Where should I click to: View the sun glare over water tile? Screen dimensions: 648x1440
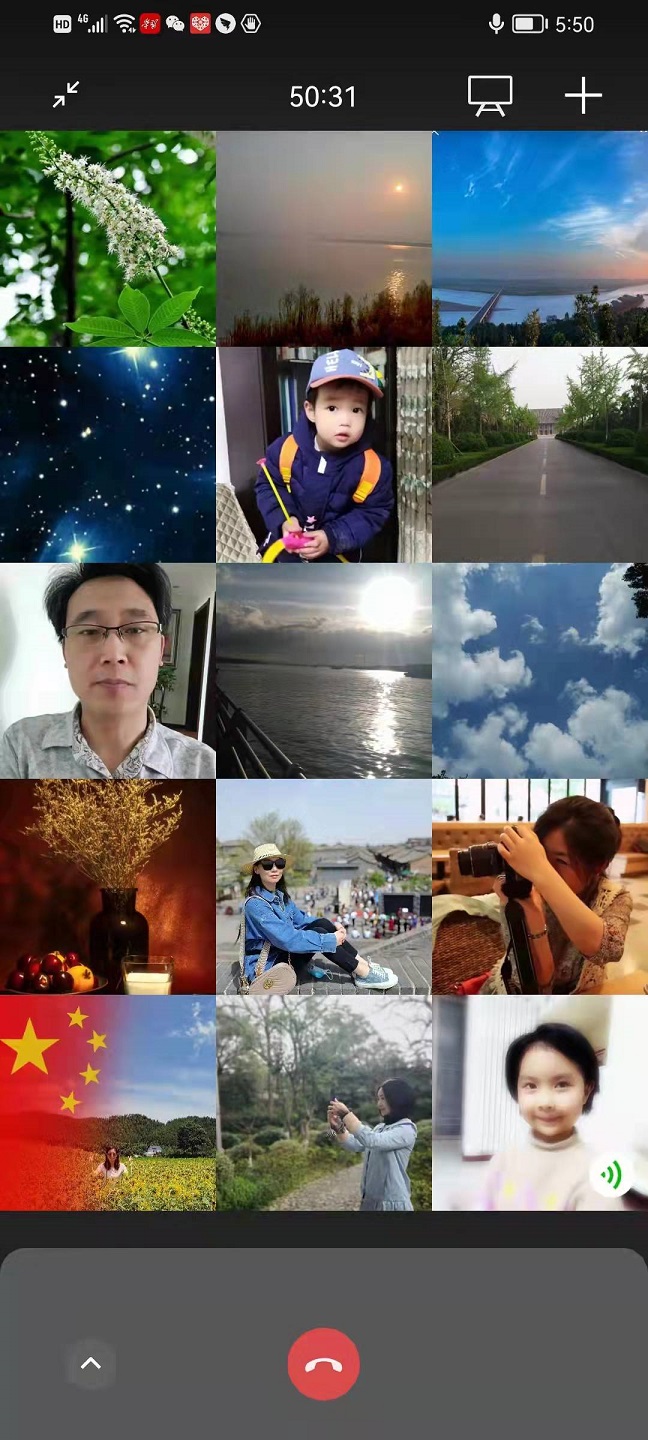pos(323,671)
